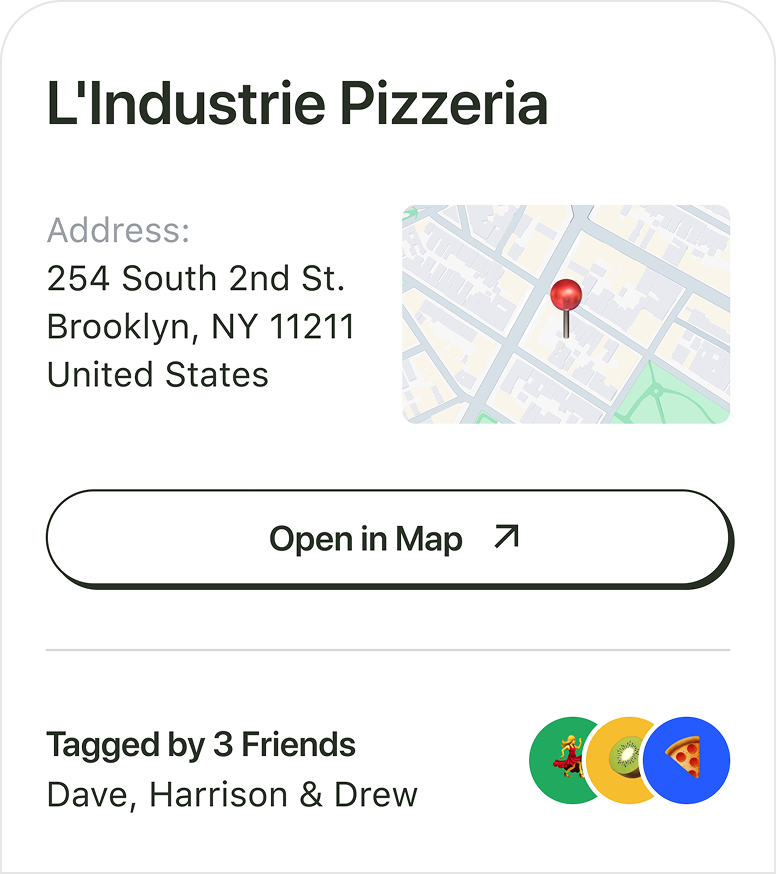
Task: Open the map preview thumbnail
Action: pyautogui.click(x=566, y=312)
